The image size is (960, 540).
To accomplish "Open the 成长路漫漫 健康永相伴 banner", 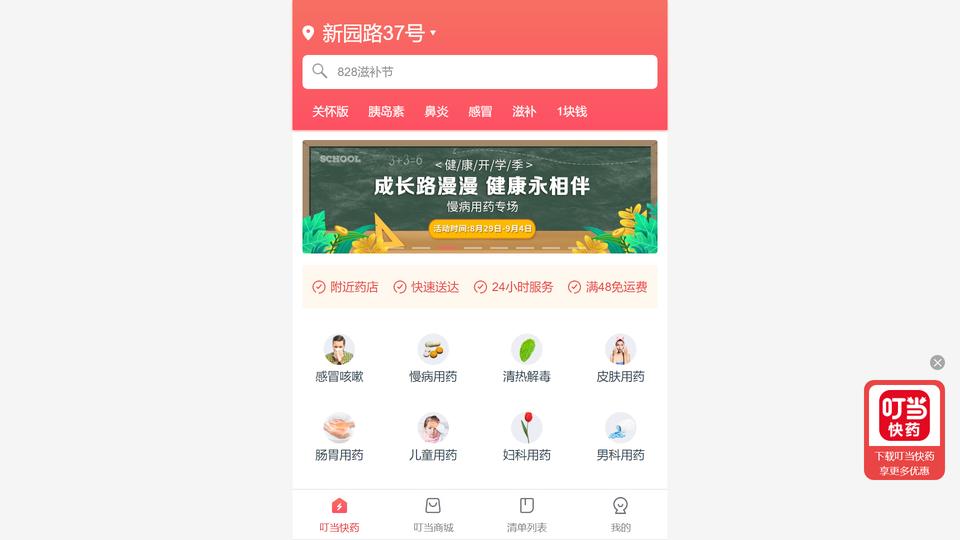I will 480,196.
